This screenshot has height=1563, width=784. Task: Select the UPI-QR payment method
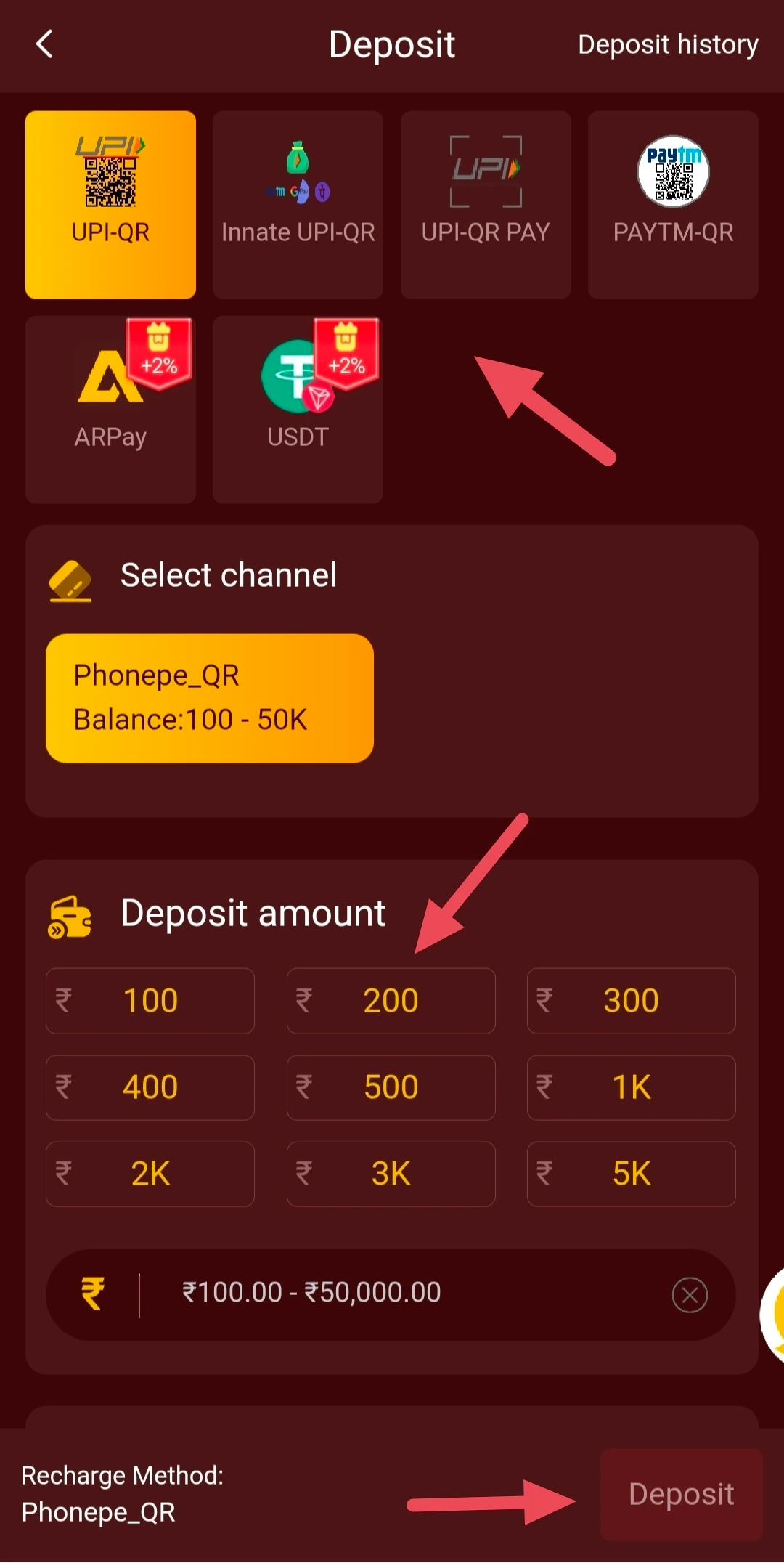coord(110,205)
